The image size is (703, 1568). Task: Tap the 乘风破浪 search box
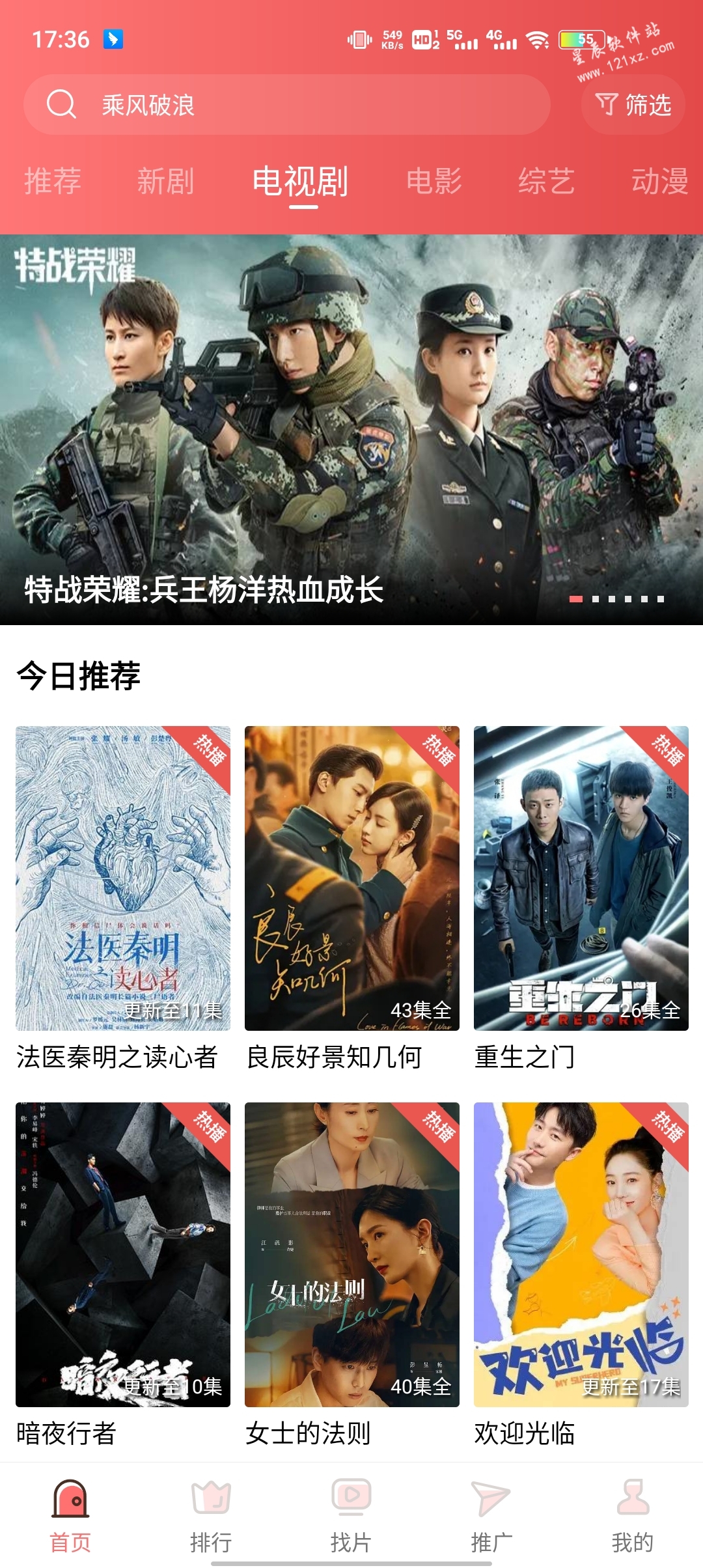pyautogui.click(x=286, y=105)
